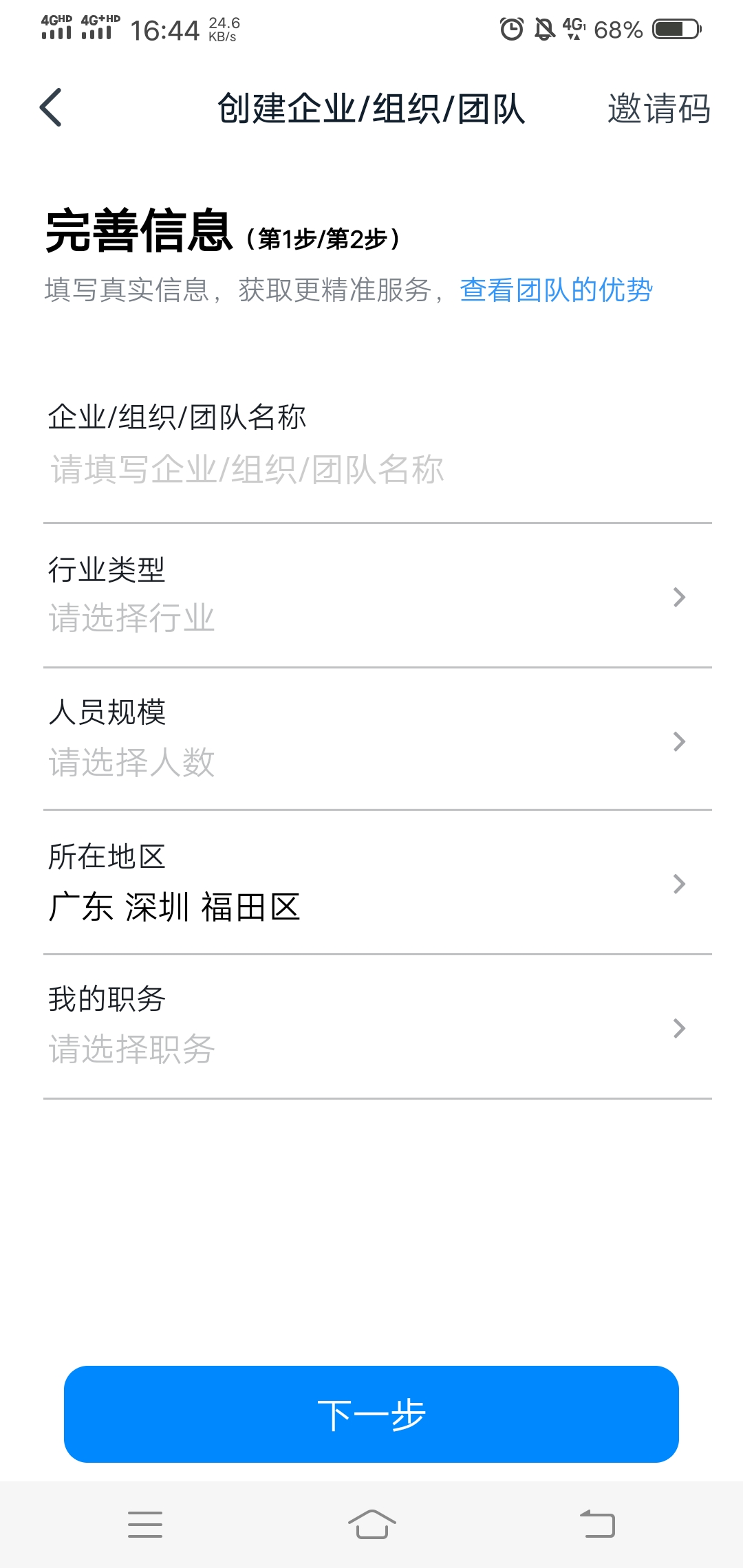
Task: Pick a position under 我的职务
Action: (371, 1028)
